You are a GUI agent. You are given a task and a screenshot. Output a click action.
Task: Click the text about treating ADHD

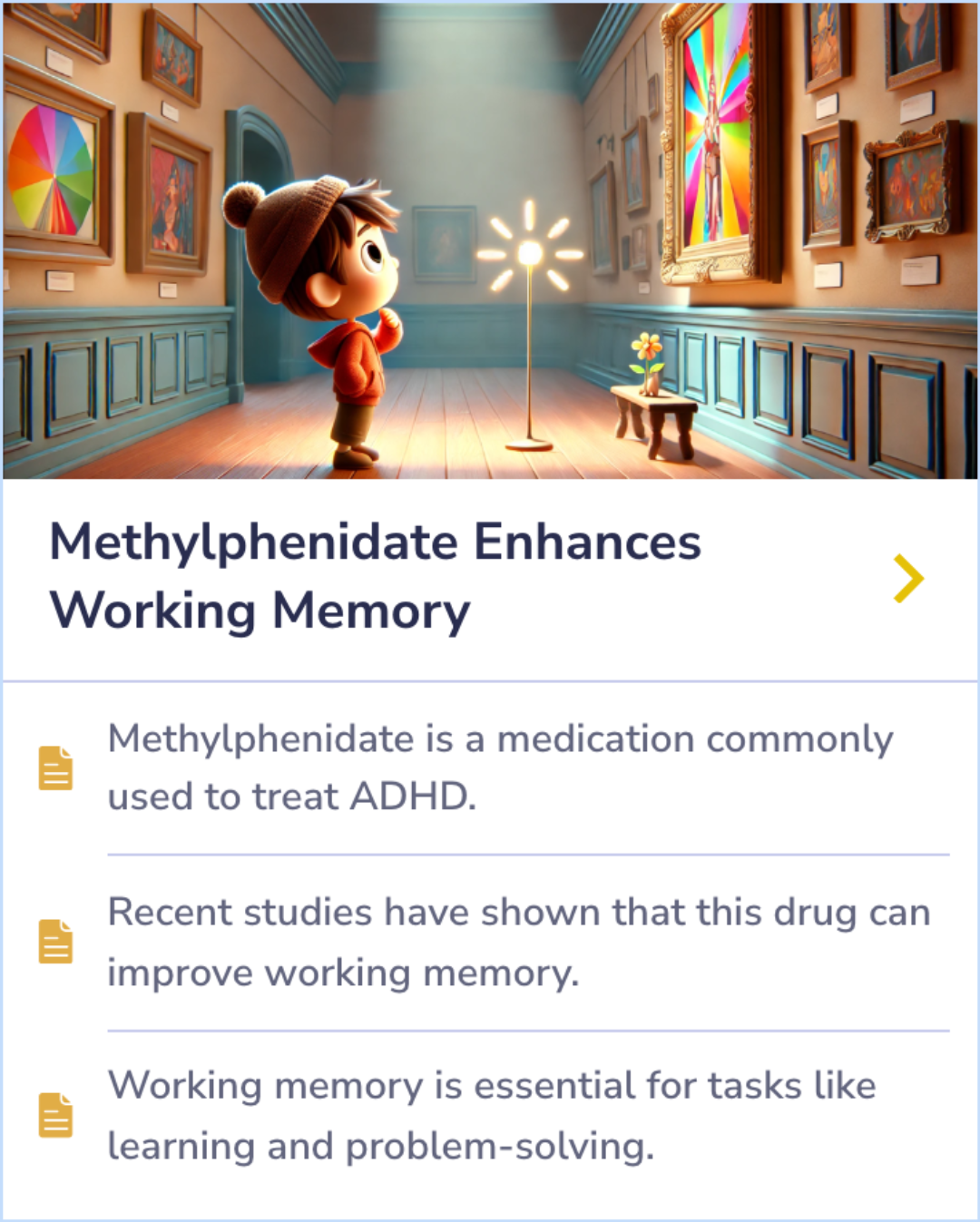[499, 766]
